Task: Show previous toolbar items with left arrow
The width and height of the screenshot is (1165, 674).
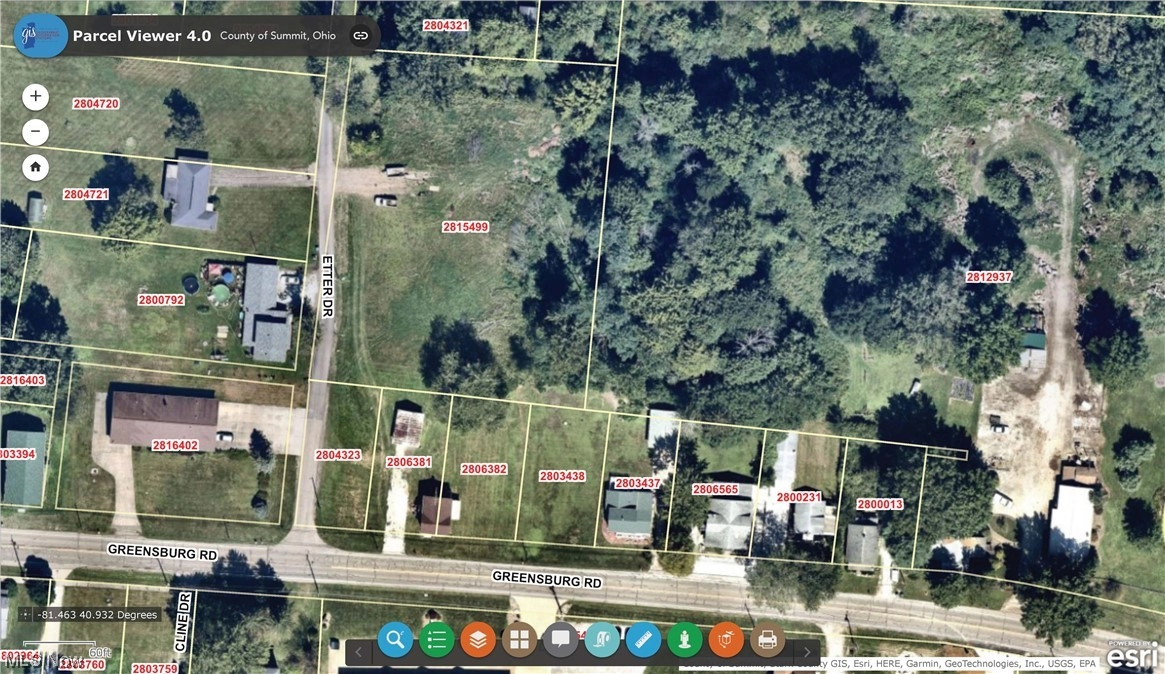Action: 360,652
